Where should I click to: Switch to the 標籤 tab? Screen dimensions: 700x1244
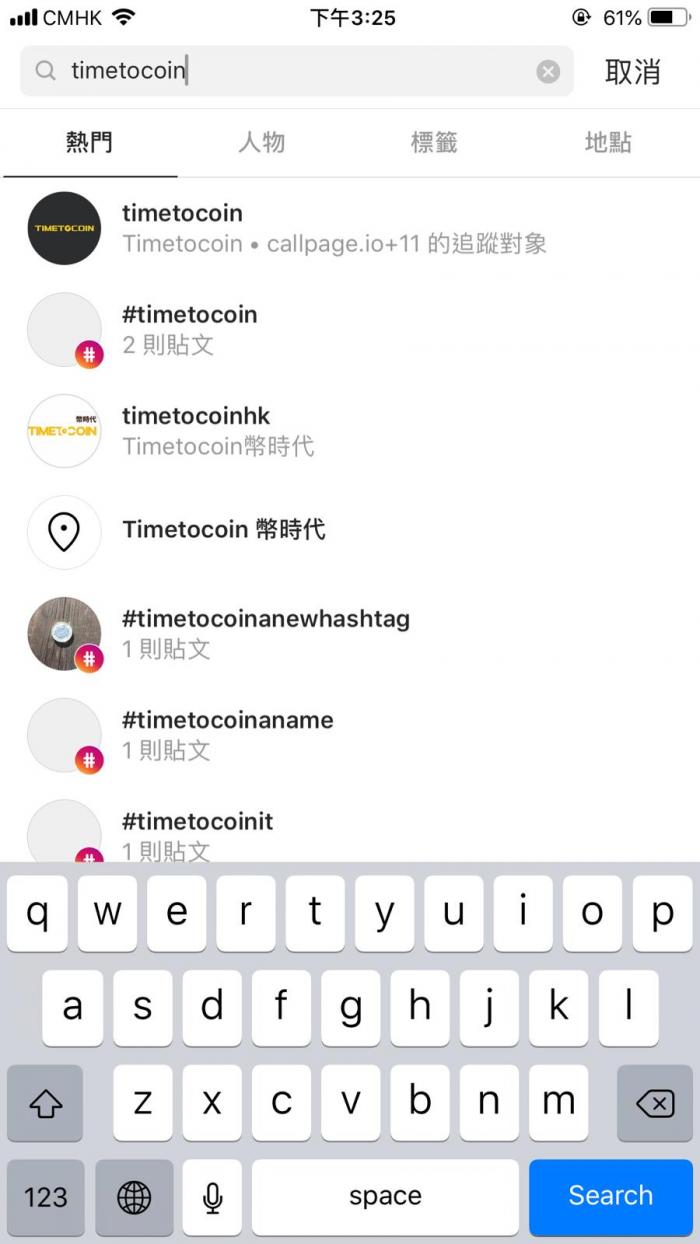pos(434,143)
